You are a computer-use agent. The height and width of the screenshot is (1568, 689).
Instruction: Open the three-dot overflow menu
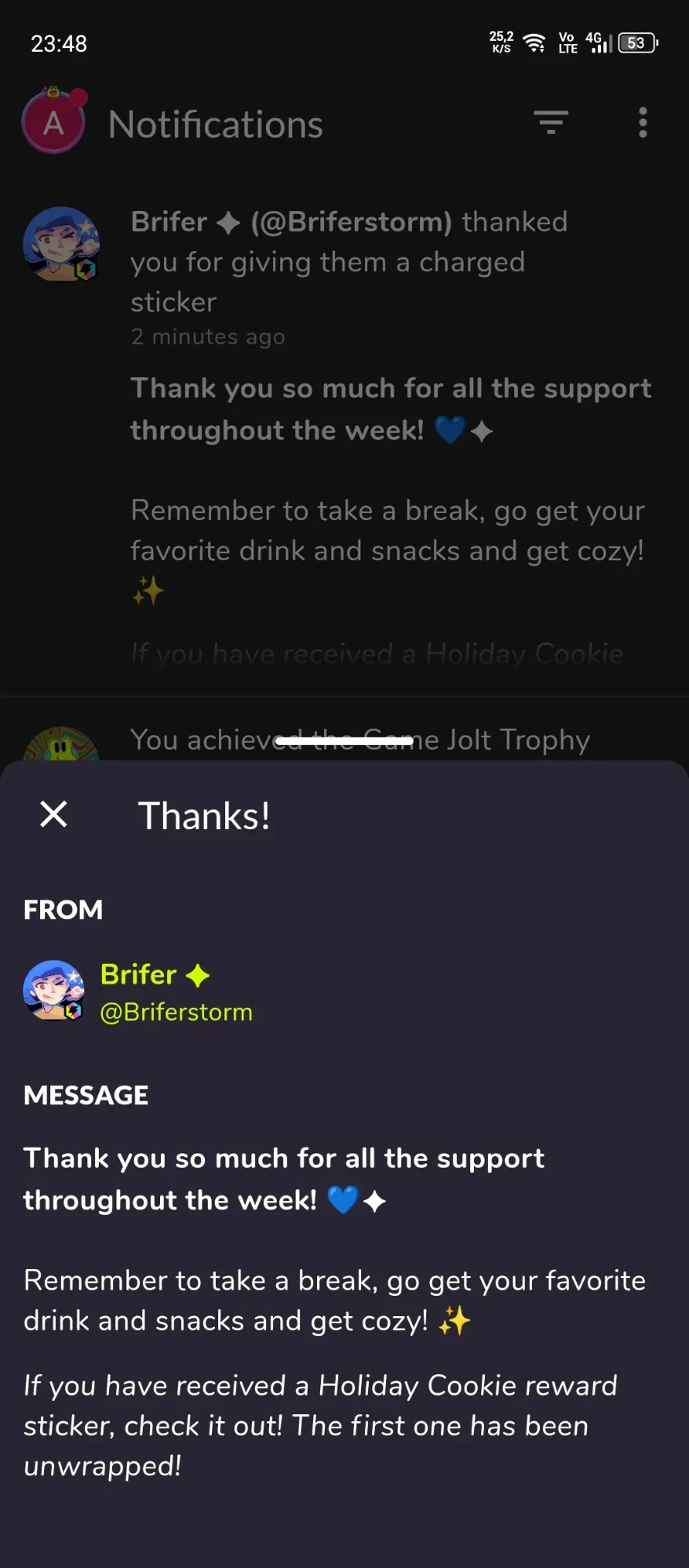tap(643, 123)
